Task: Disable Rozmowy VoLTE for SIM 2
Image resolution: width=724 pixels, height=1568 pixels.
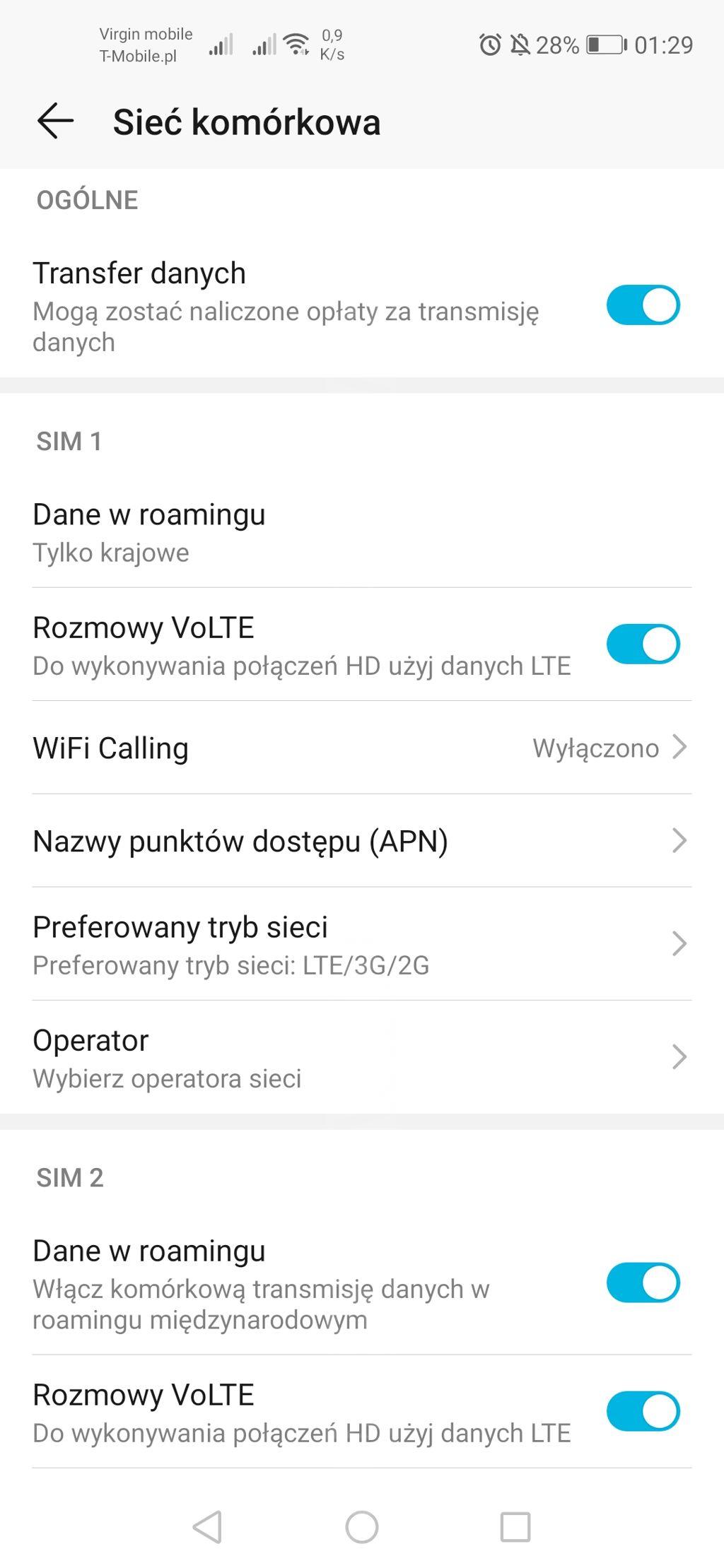Action: coord(643,1411)
